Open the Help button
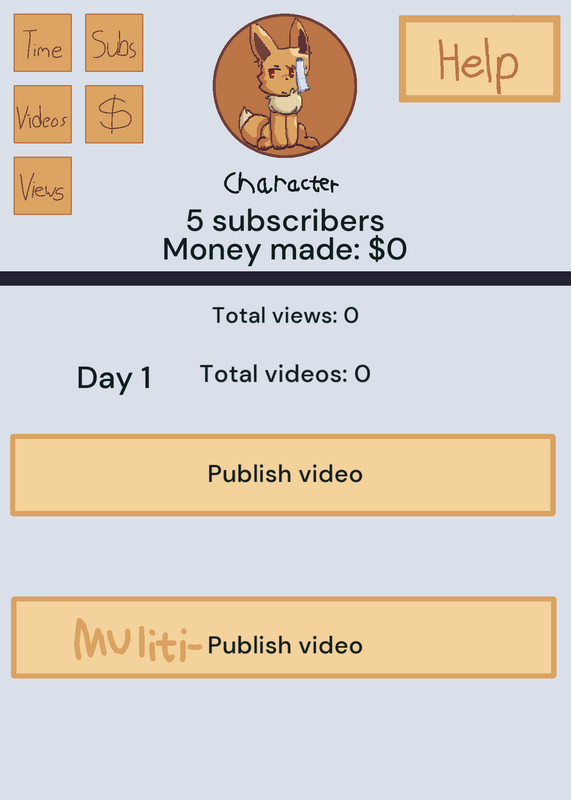Screen dimensions: 571x800 click(480, 59)
